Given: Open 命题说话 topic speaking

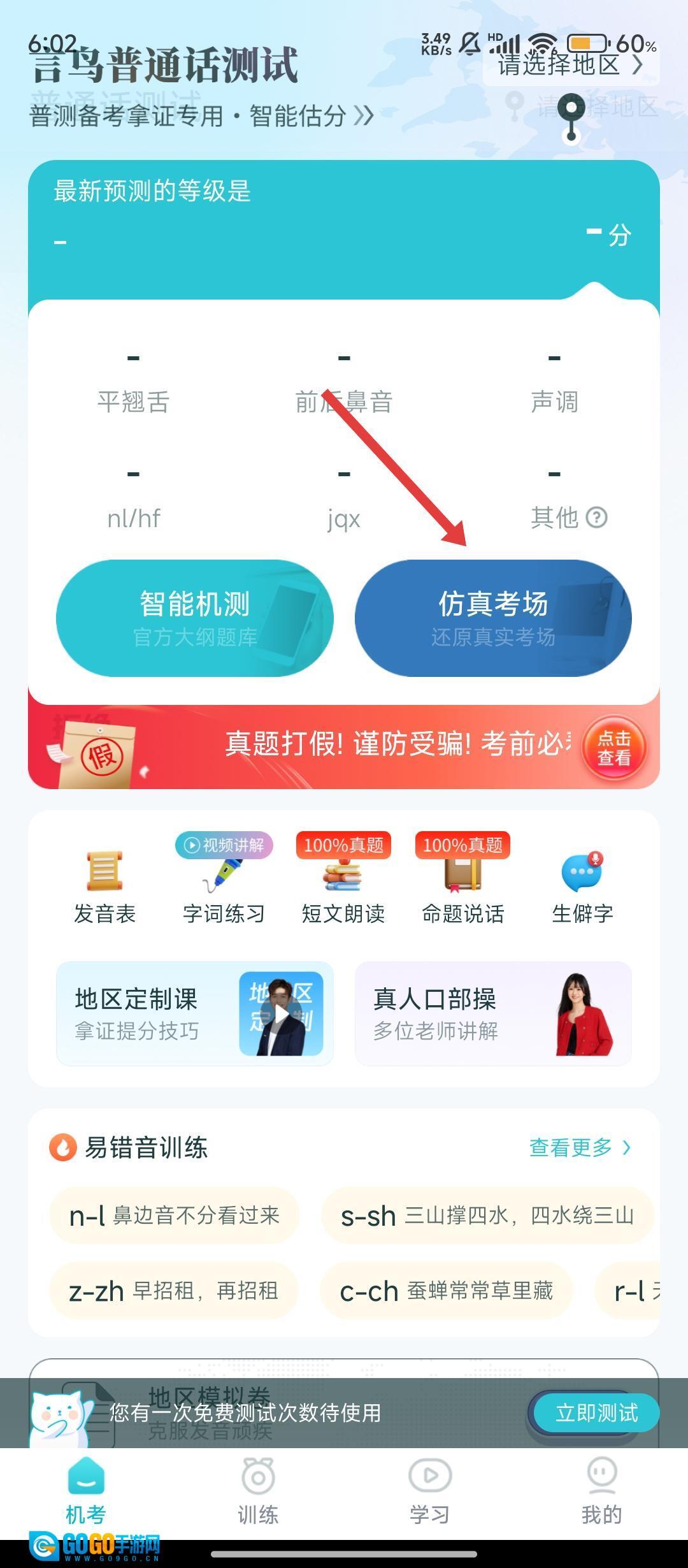Looking at the screenshot, I should pyautogui.click(x=462, y=887).
